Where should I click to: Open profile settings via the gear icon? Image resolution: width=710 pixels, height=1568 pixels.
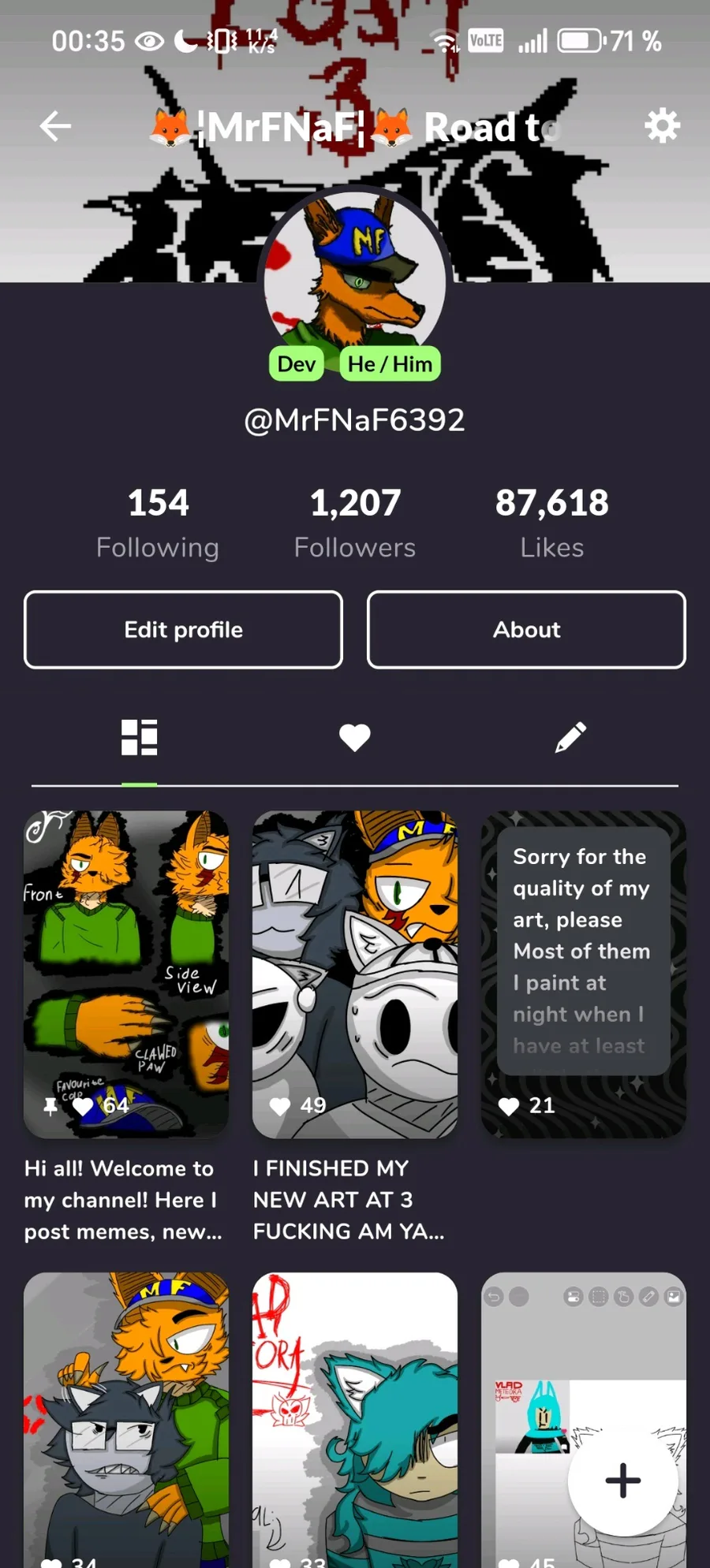tap(662, 126)
